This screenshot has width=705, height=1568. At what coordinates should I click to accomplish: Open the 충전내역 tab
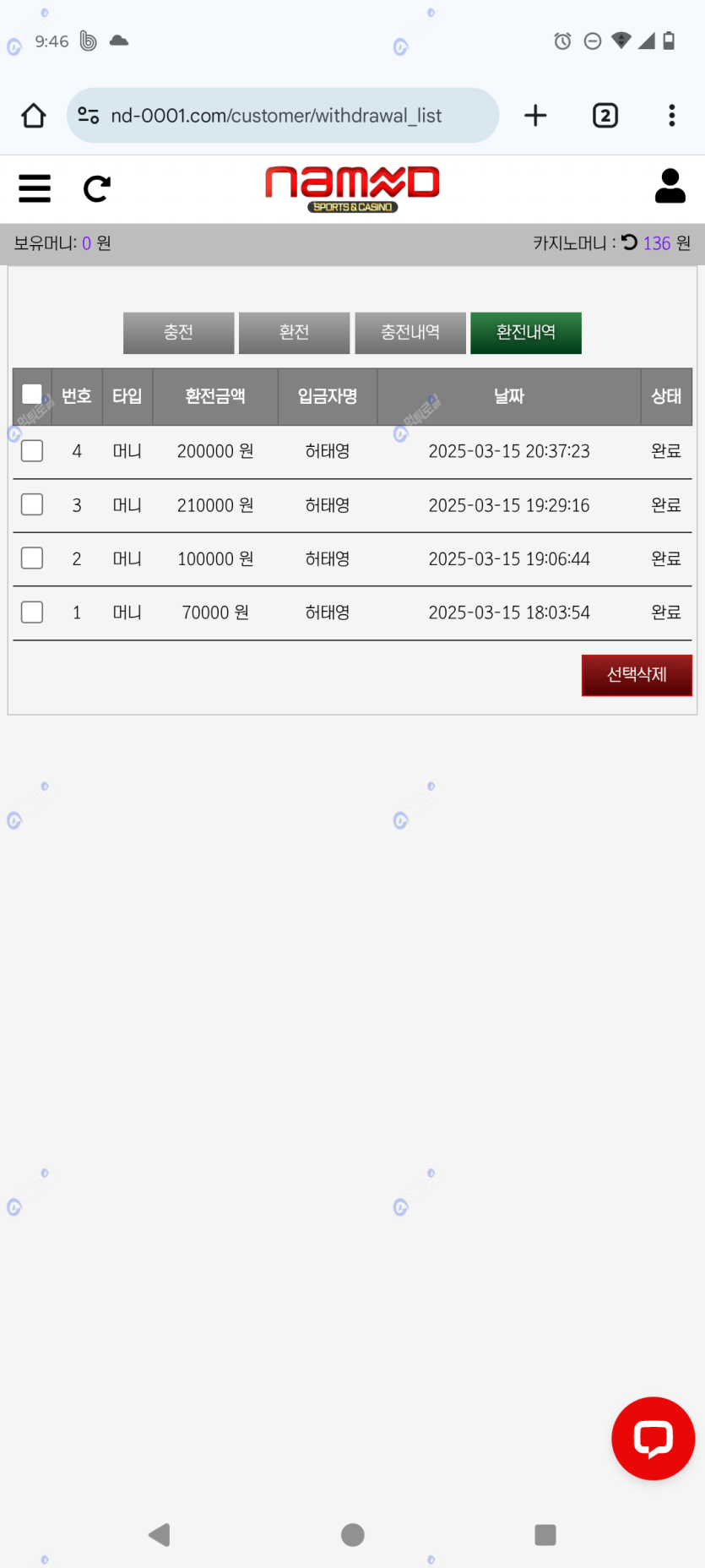[410, 333]
